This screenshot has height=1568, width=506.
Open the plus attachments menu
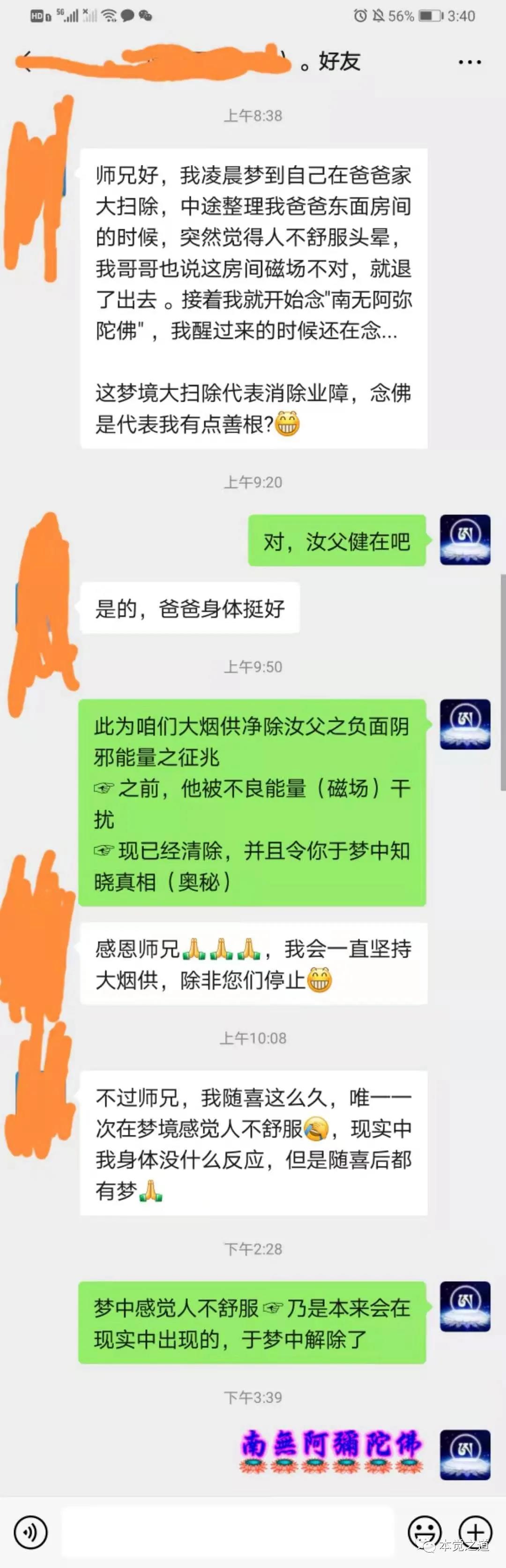pos(475,1531)
